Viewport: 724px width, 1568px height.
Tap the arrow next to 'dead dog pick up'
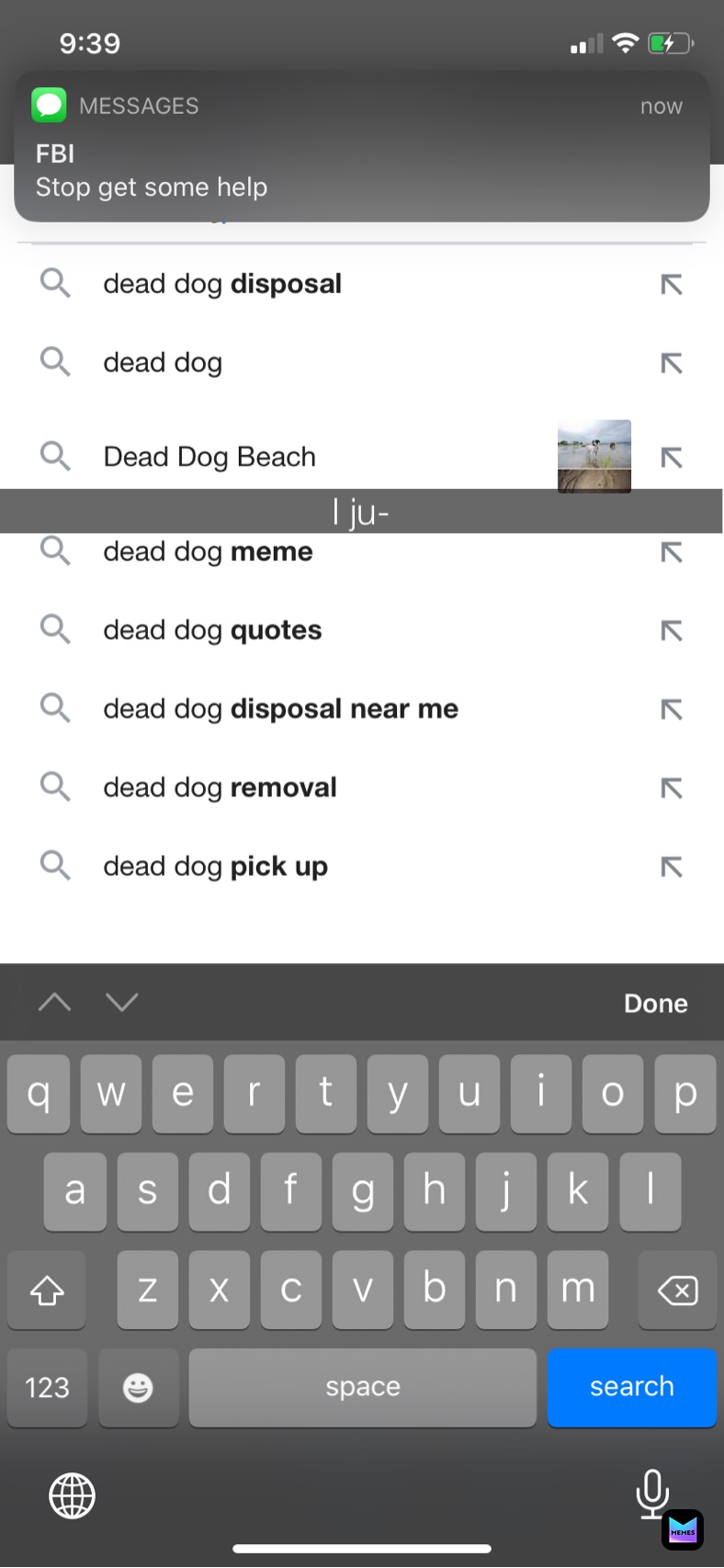pyautogui.click(x=672, y=867)
